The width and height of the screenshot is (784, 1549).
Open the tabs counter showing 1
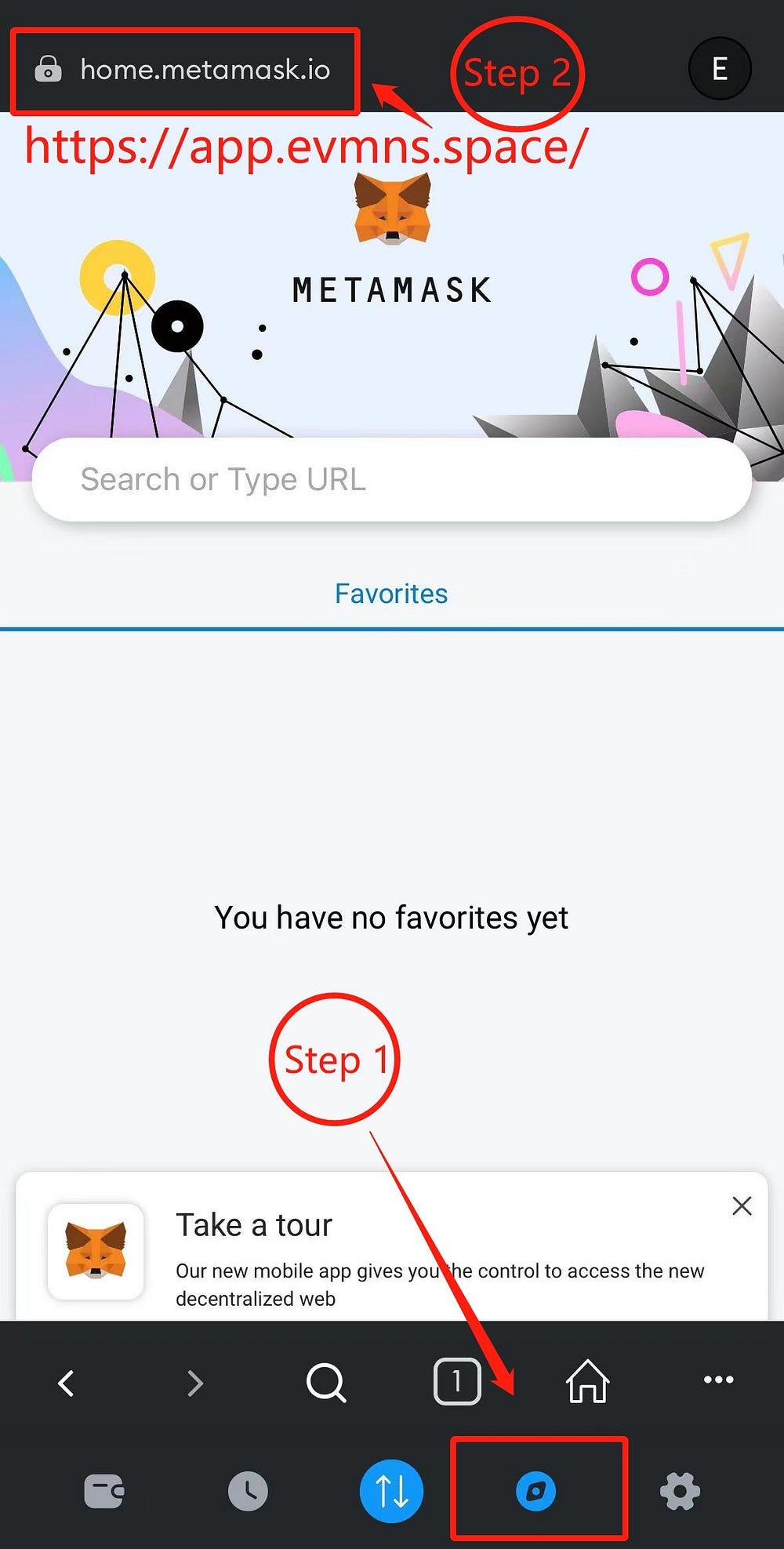tap(456, 1381)
